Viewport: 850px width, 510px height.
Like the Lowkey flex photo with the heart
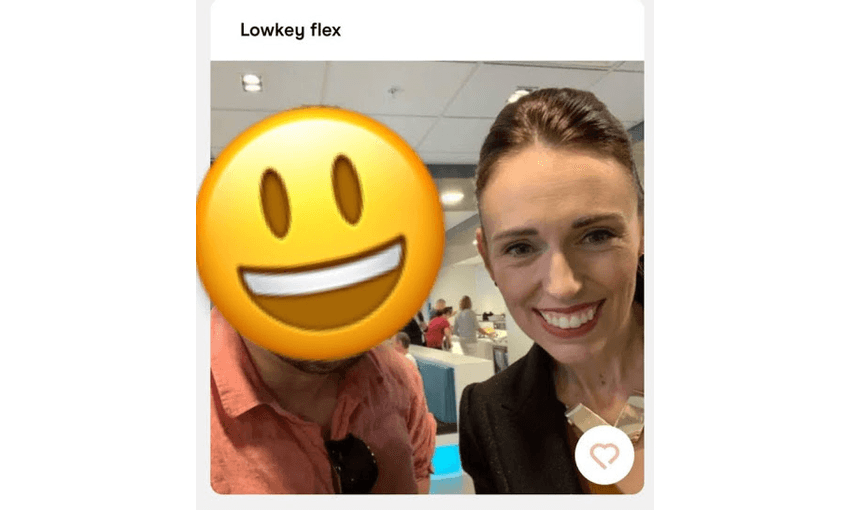604,455
